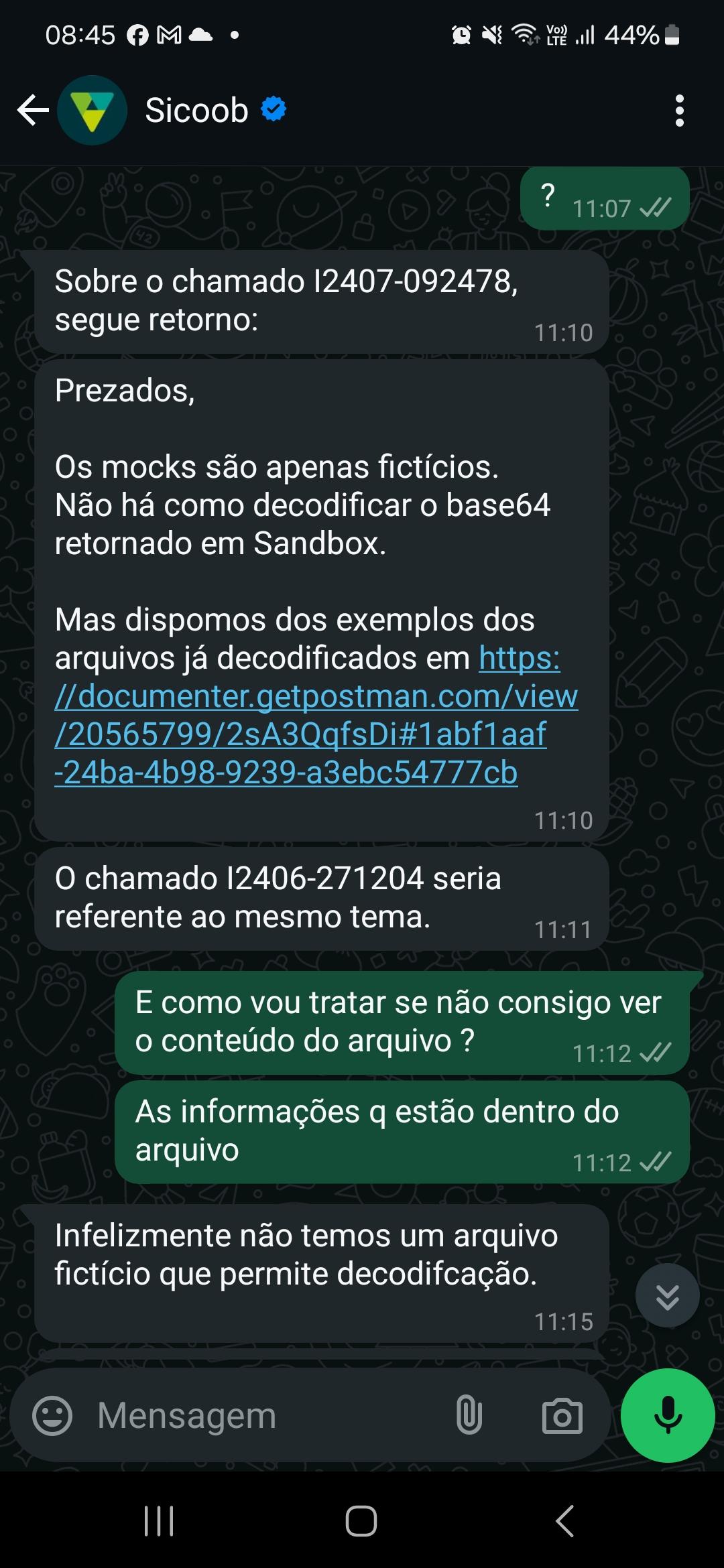Attach a file with the paperclip

tap(469, 1416)
